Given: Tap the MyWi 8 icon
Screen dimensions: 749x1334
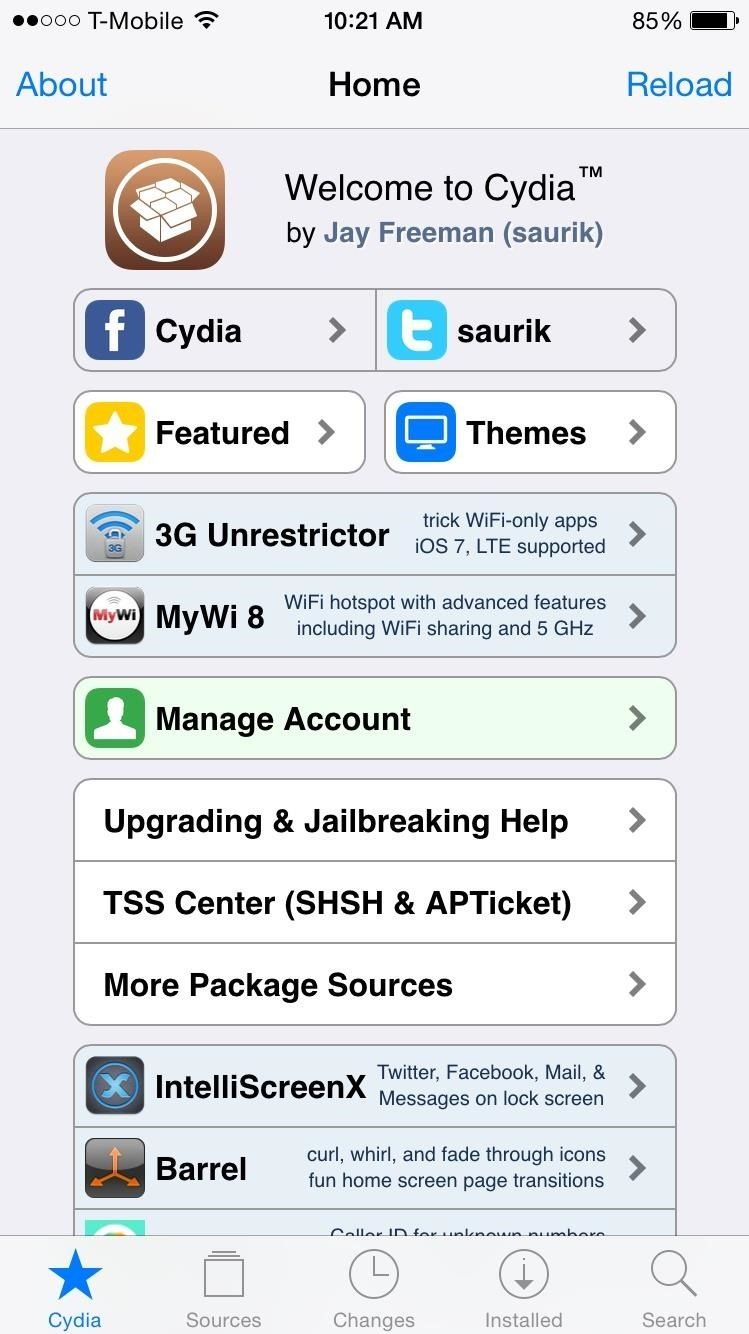Looking at the screenshot, I should point(114,616).
